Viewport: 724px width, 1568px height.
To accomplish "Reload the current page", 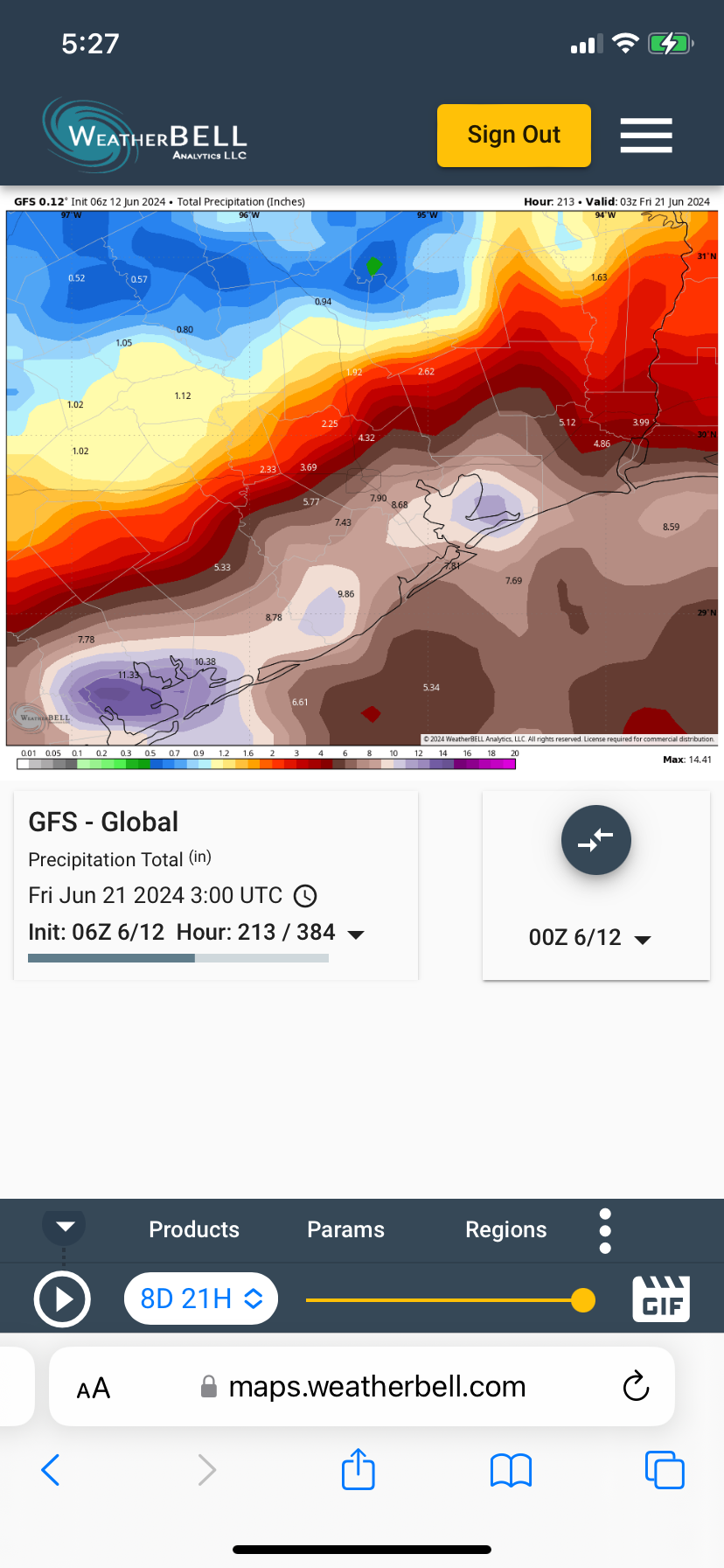I will point(636,1387).
